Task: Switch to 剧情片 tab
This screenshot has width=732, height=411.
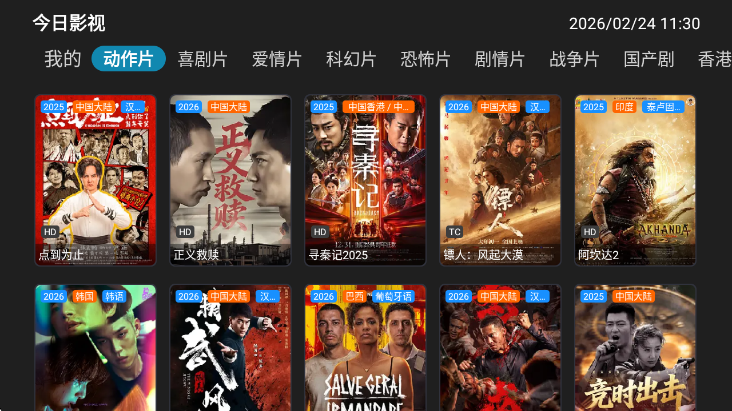Action: click(x=500, y=59)
